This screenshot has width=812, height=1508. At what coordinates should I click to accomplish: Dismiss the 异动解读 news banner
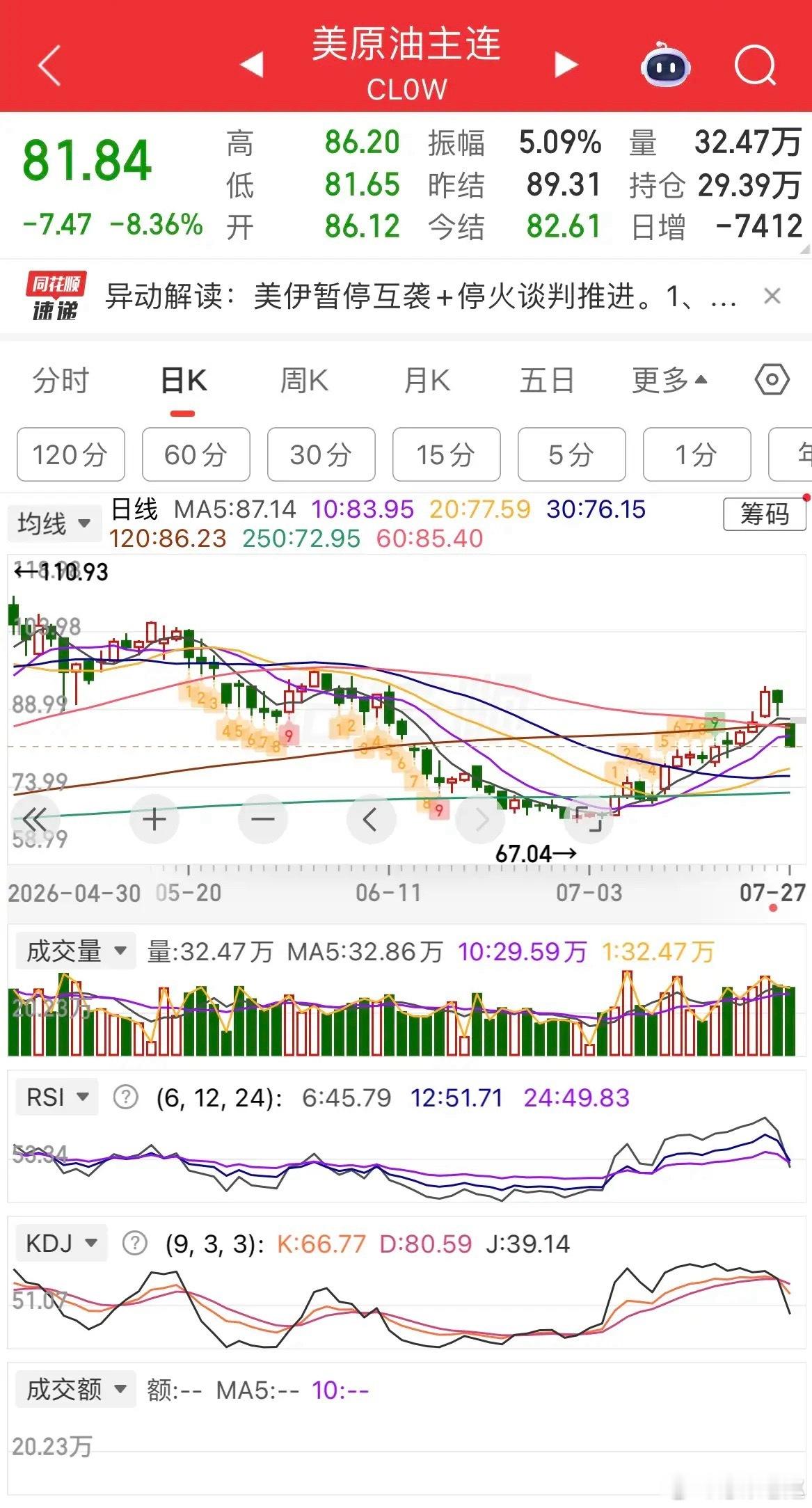click(772, 296)
